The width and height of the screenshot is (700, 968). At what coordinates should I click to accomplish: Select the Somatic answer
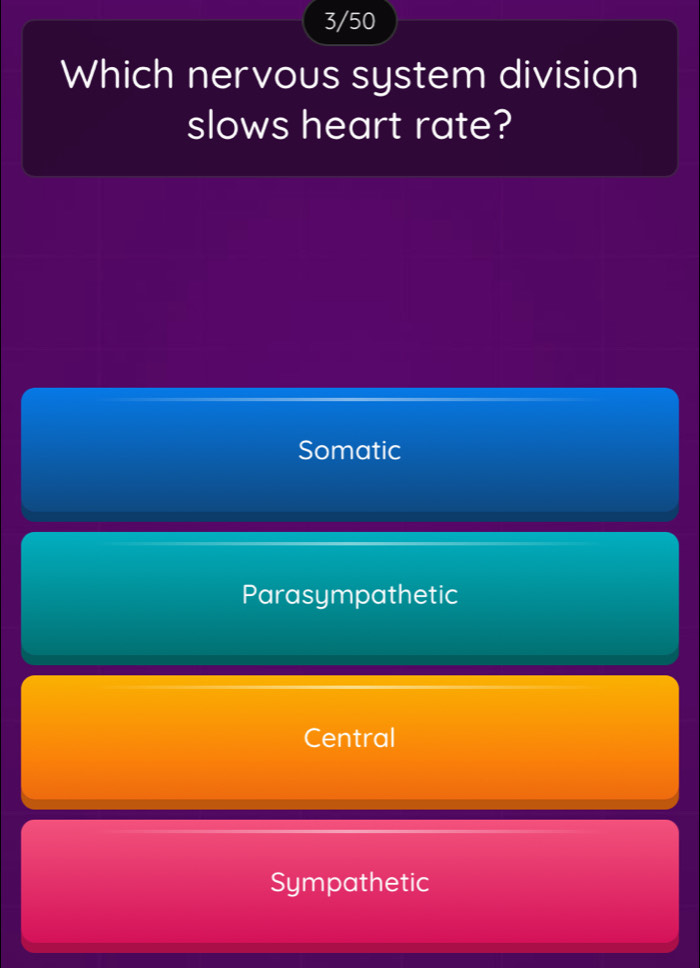click(x=350, y=451)
